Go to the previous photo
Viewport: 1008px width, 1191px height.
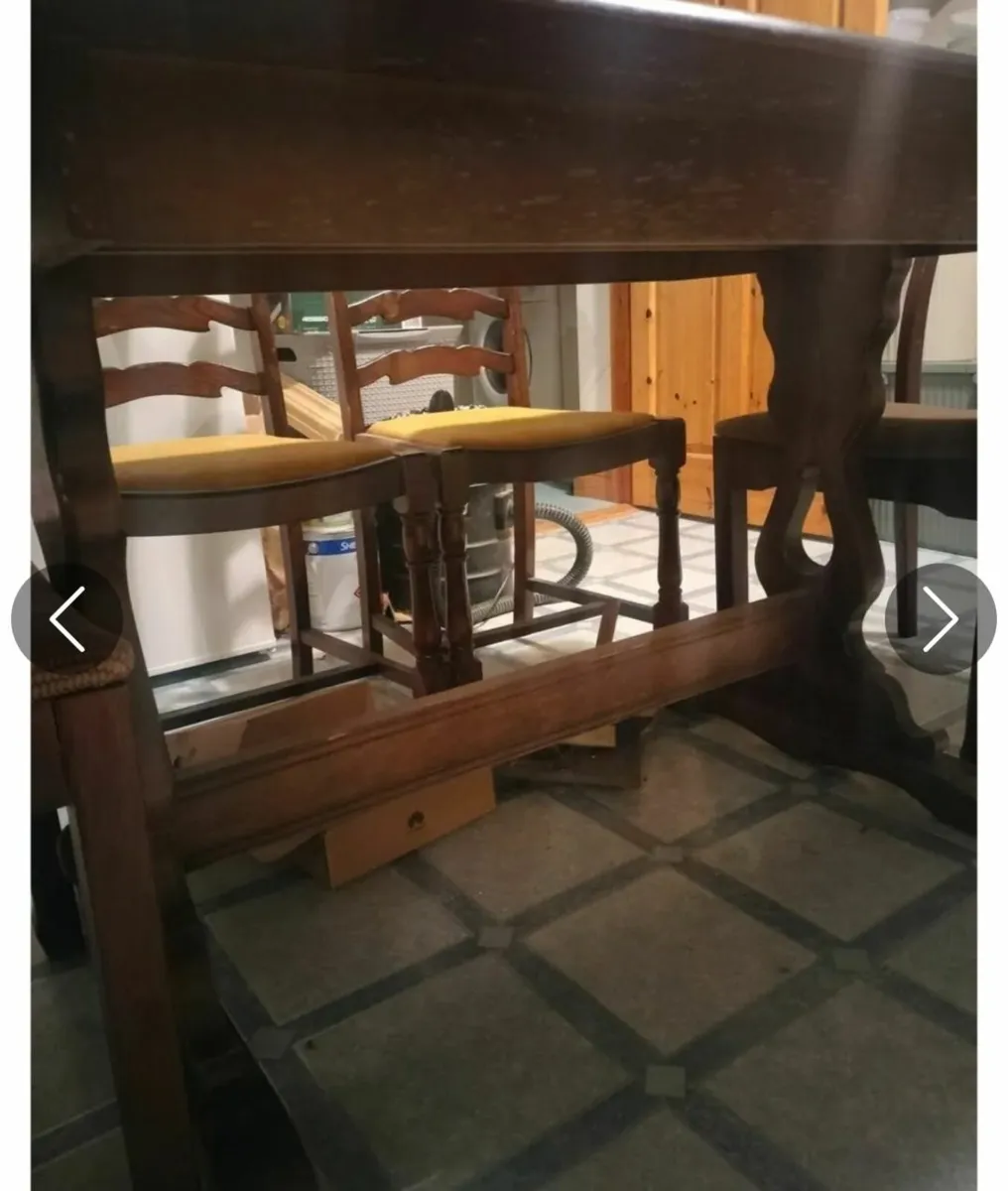tap(66, 618)
